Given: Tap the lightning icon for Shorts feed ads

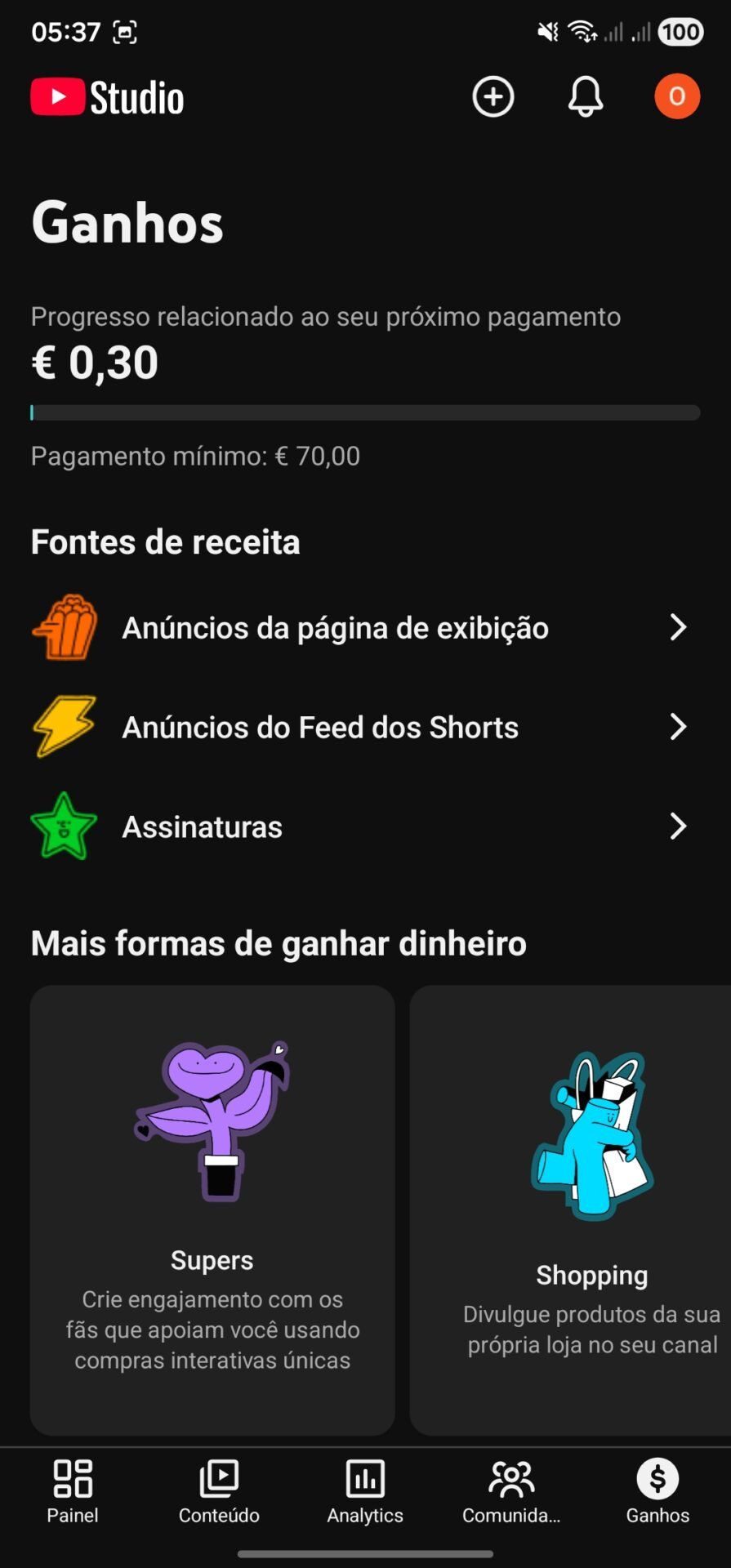Looking at the screenshot, I should click(x=65, y=727).
